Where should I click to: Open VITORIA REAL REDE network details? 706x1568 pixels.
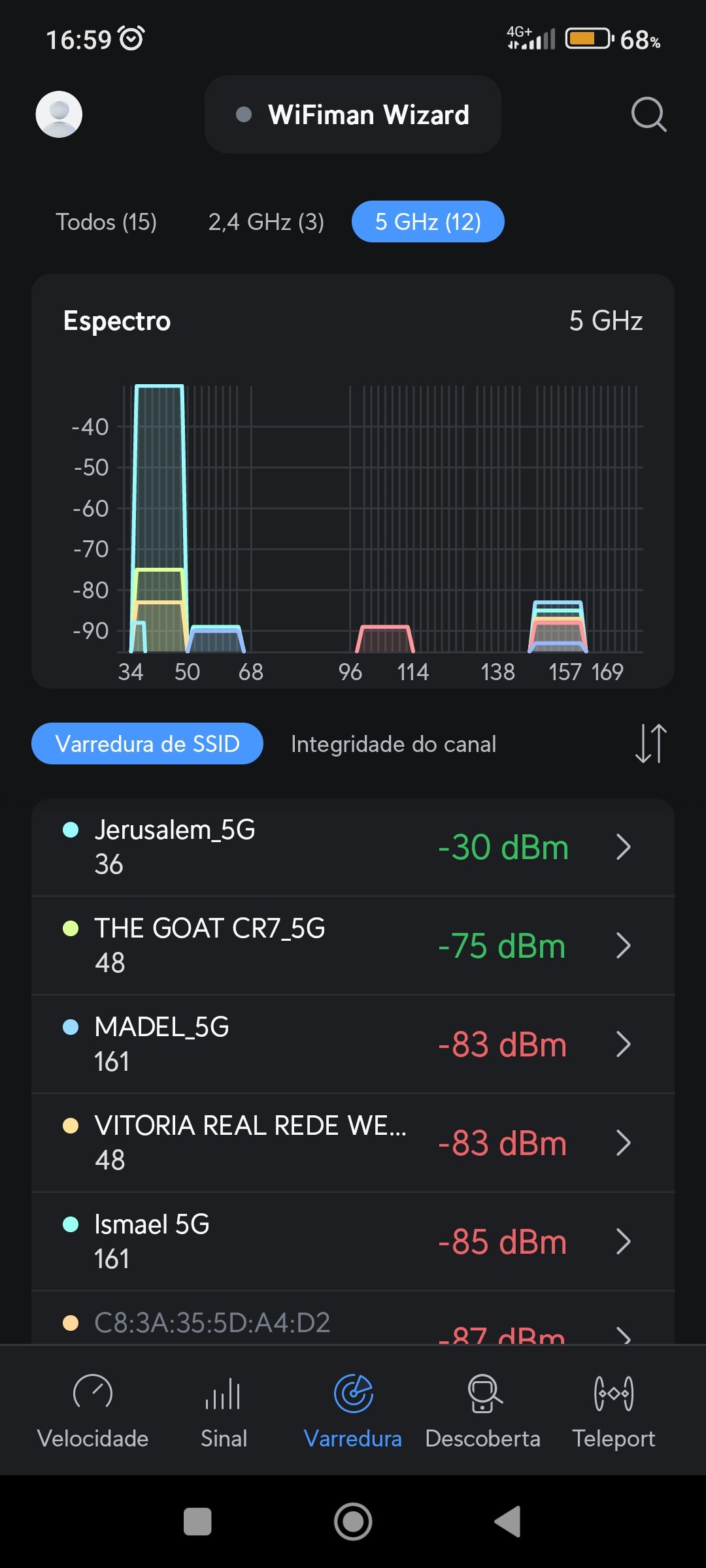[x=353, y=1143]
